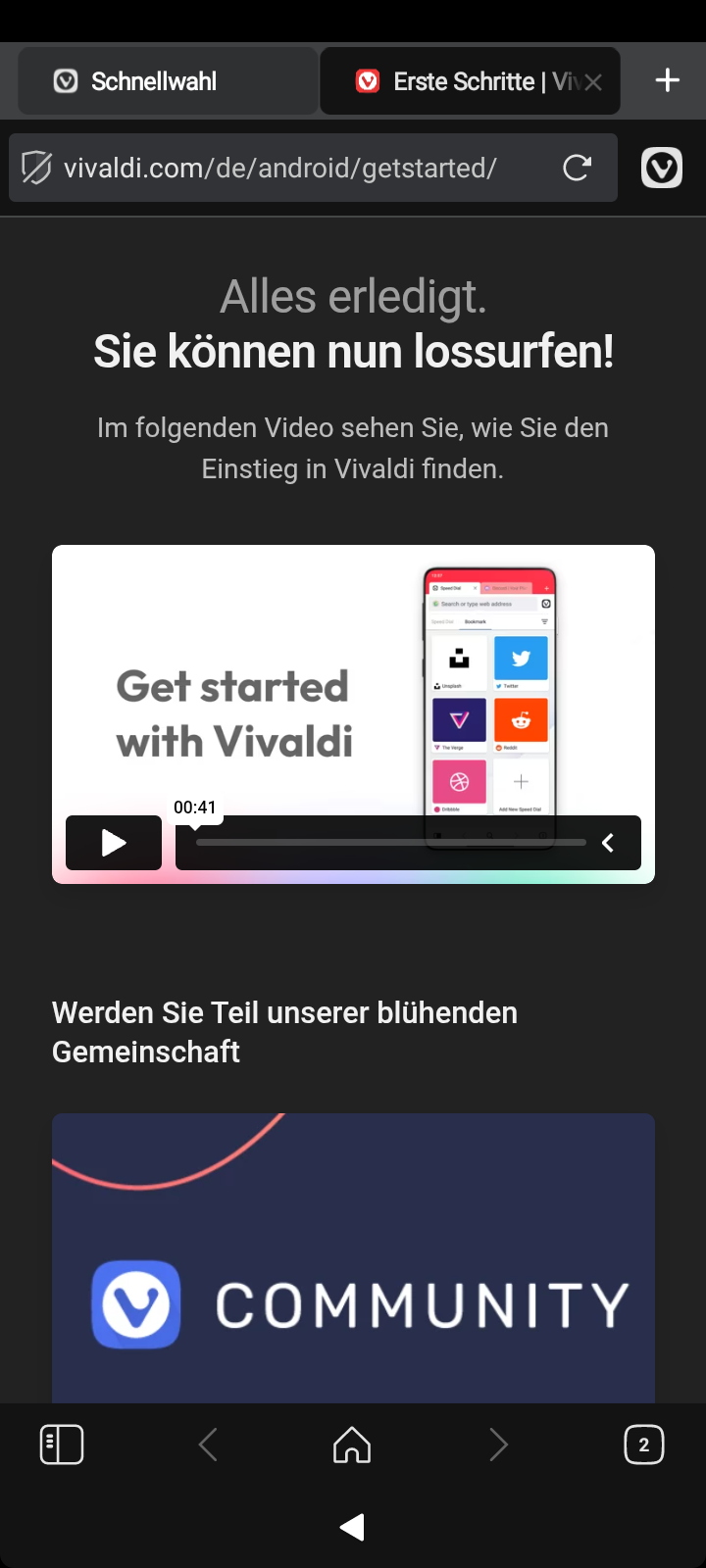This screenshot has width=706, height=1568.
Task: Open the side panel button
Action: point(62,1445)
